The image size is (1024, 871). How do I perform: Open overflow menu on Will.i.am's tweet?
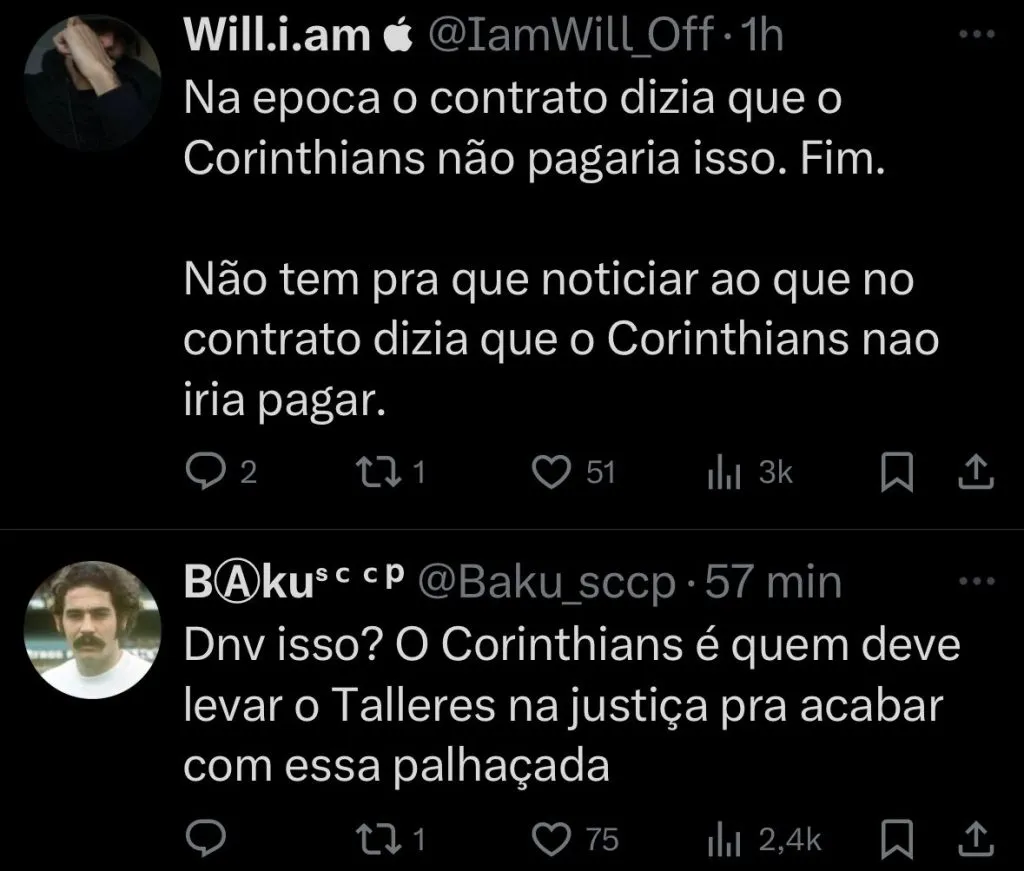coord(976,35)
